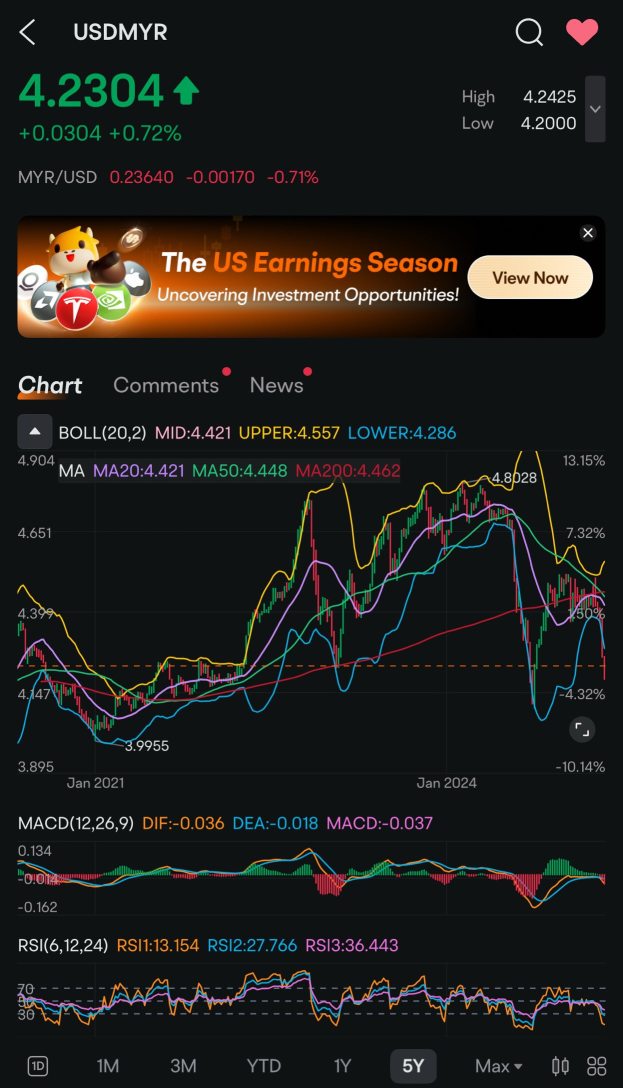Viewport: 623px width, 1088px height.
Task: Collapse the BOLL indicator arrow
Action: point(35,433)
